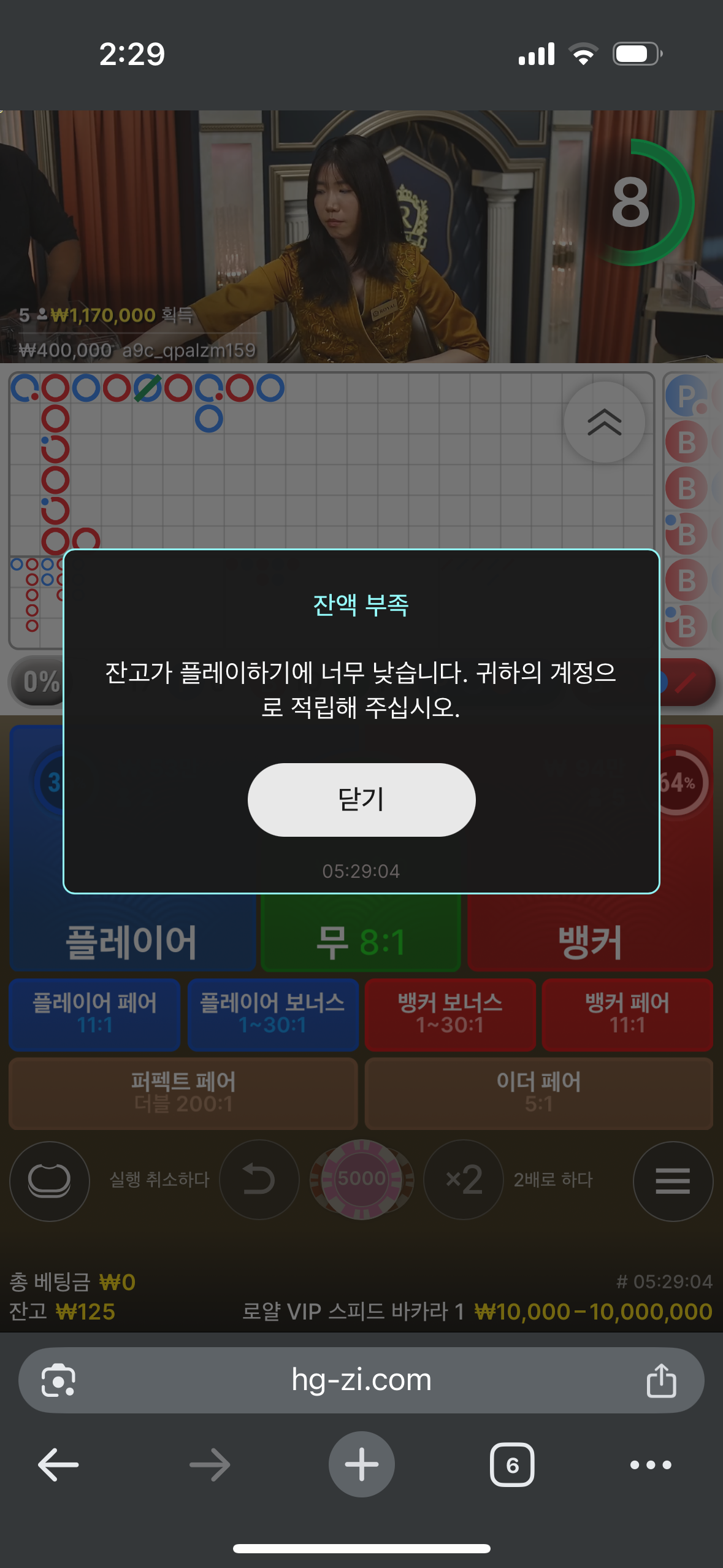Tap the browser address bar hg-zi.com
This screenshot has height=1568, width=723.
pyautogui.click(x=361, y=1380)
